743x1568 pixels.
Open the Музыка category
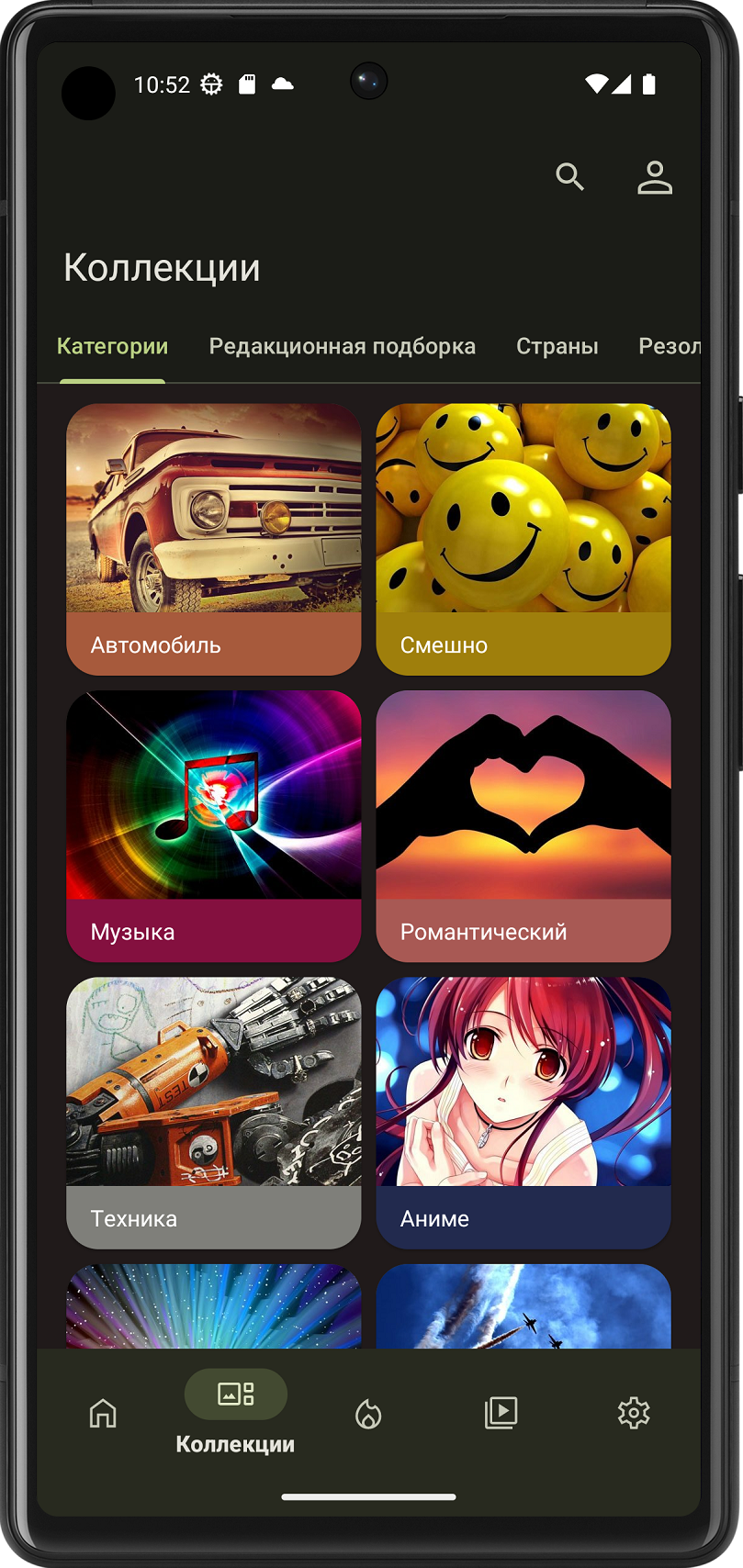[x=213, y=825]
